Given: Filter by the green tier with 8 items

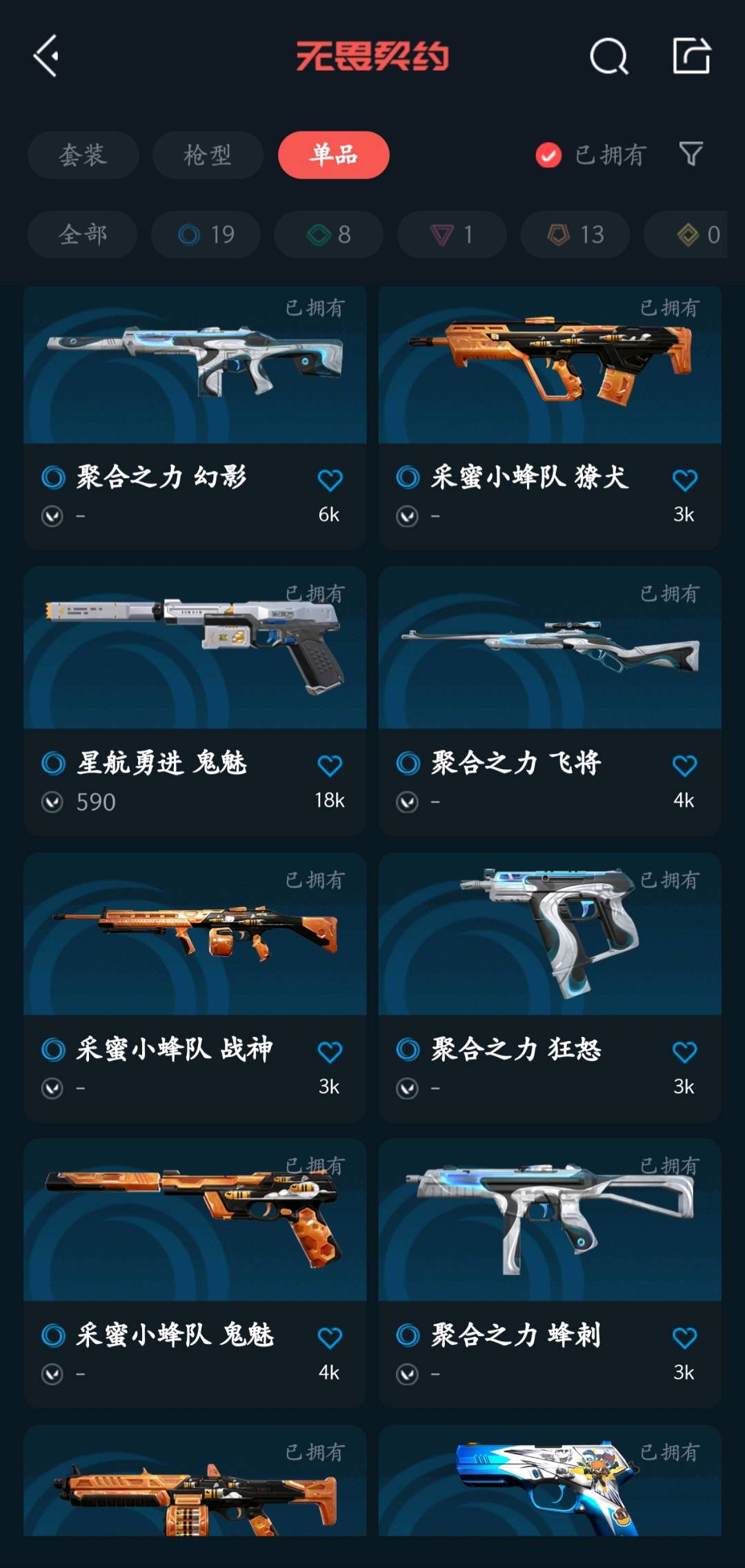Looking at the screenshot, I should [x=328, y=235].
